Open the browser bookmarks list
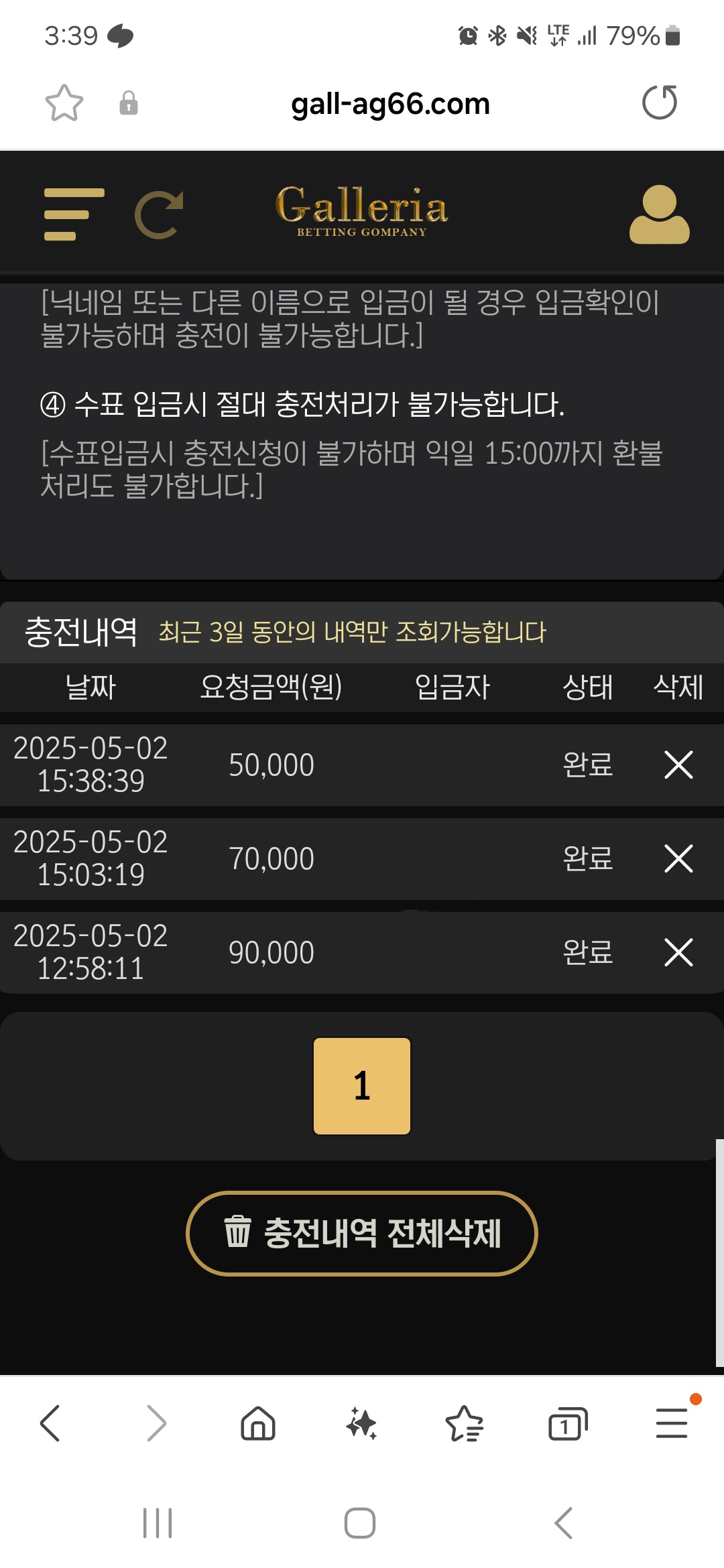The image size is (724, 1568). pos(464,1423)
